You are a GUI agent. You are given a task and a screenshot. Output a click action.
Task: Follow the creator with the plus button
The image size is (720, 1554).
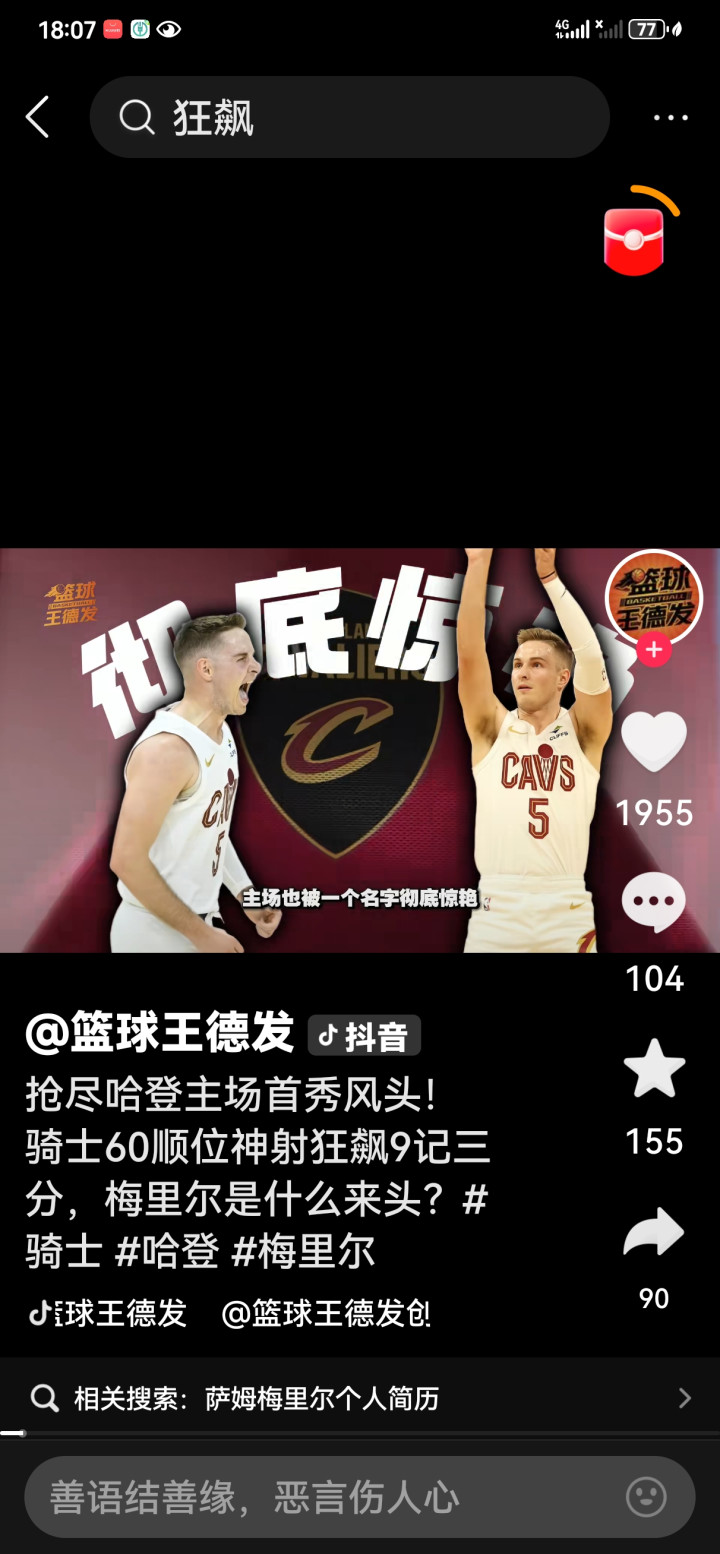(653, 650)
